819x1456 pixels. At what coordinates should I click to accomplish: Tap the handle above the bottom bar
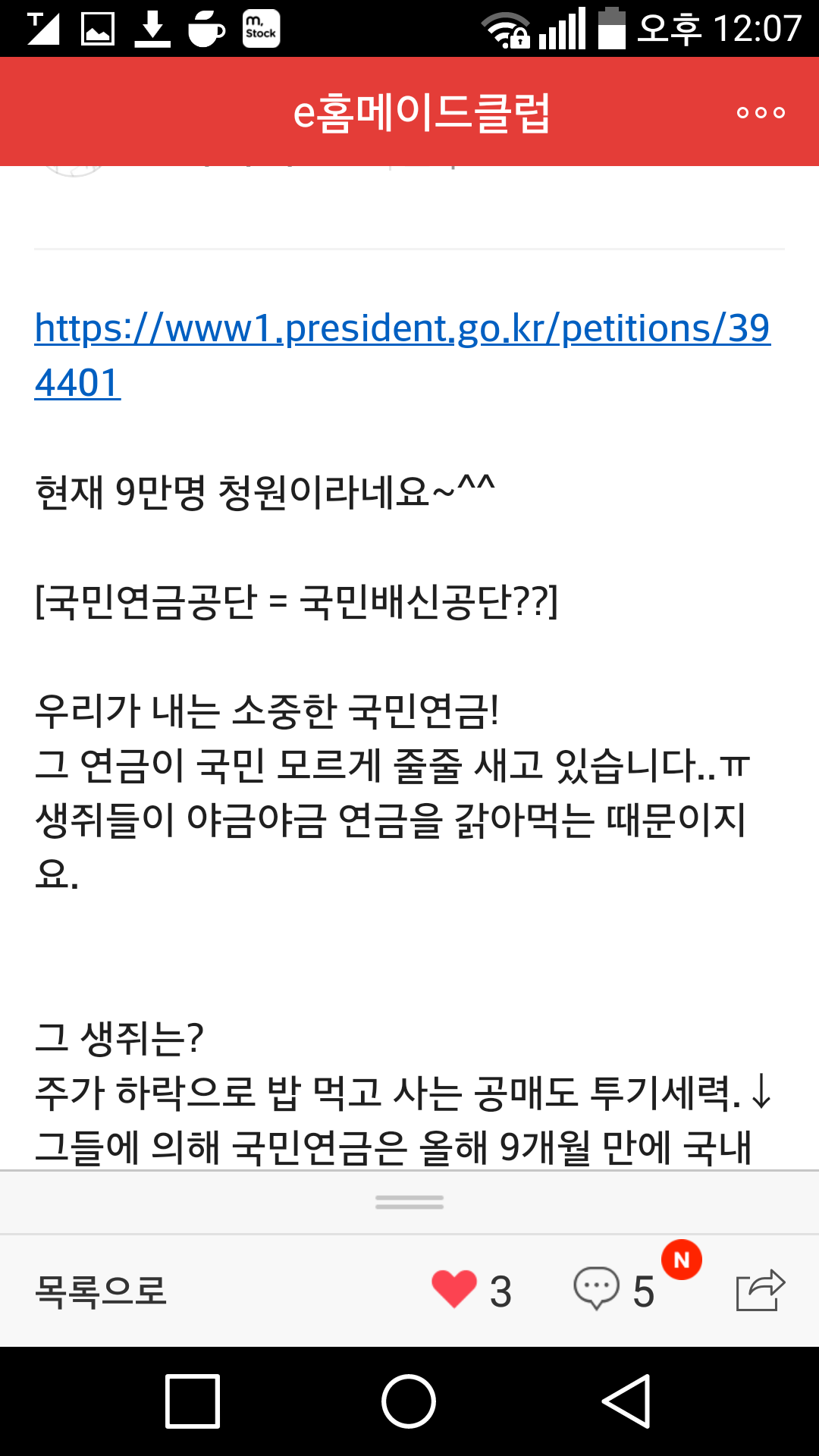[409, 1202]
